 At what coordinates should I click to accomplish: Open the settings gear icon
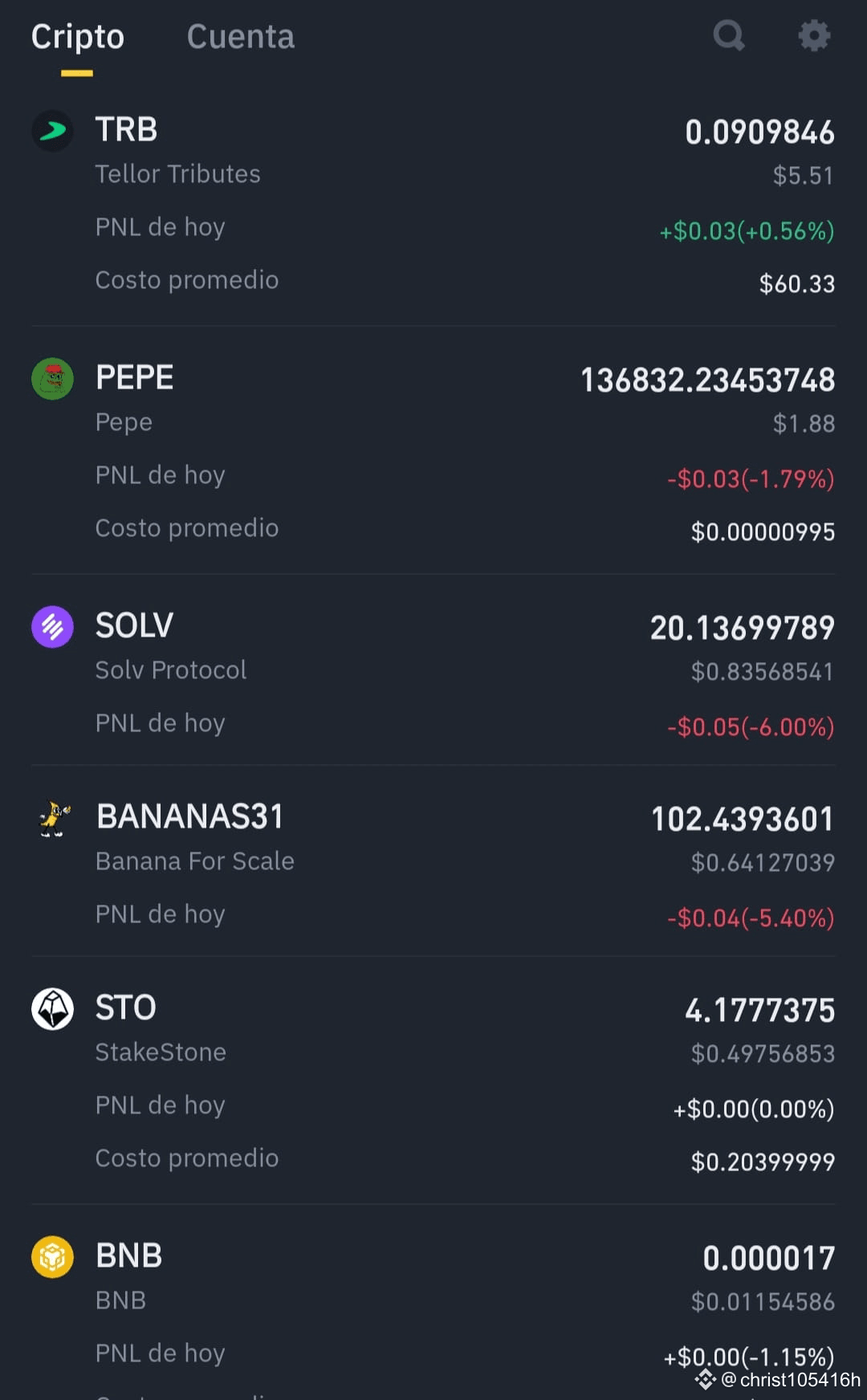click(814, 35)
